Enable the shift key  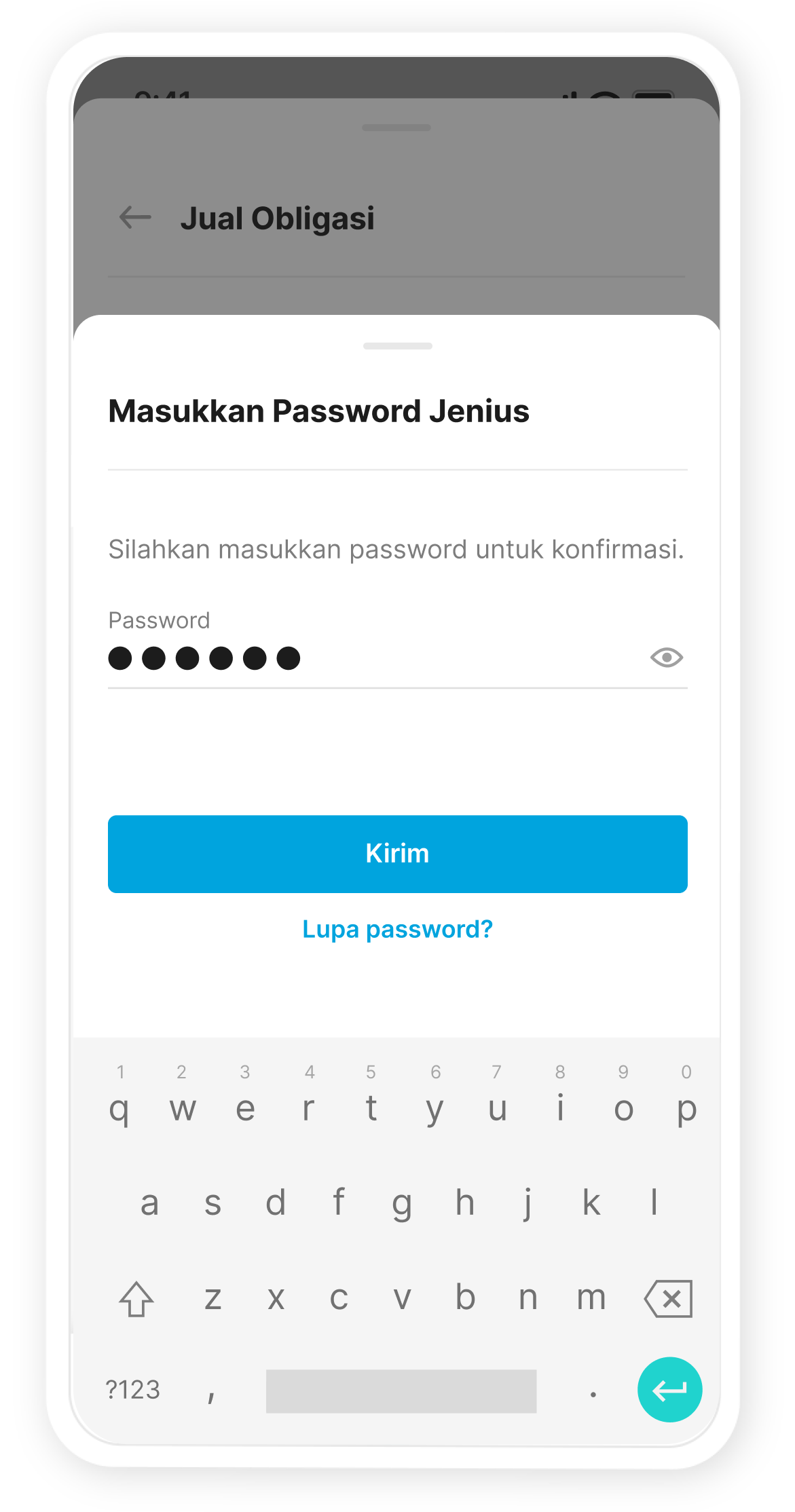pos(136,1298)
